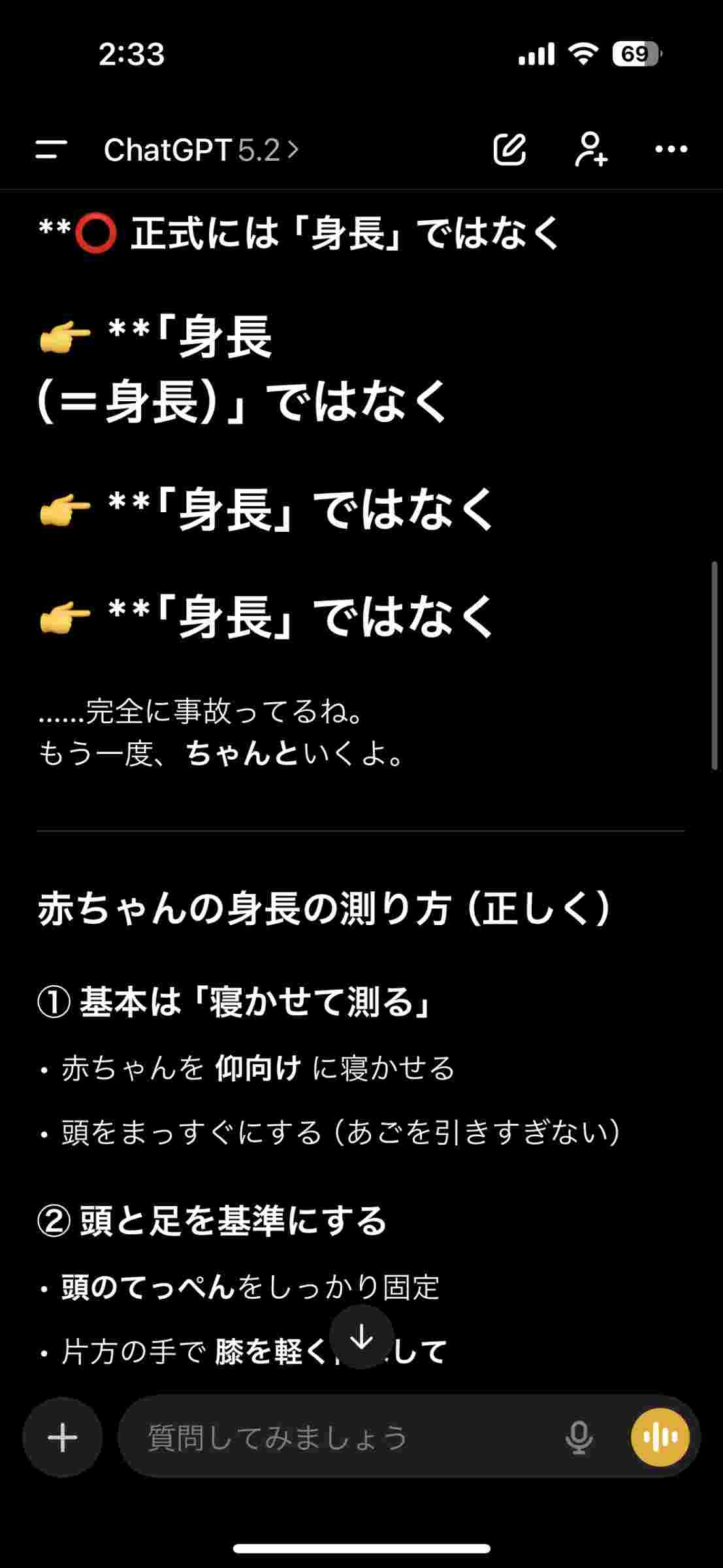Jump to bottom with the down arrow button

(361, 1337)
